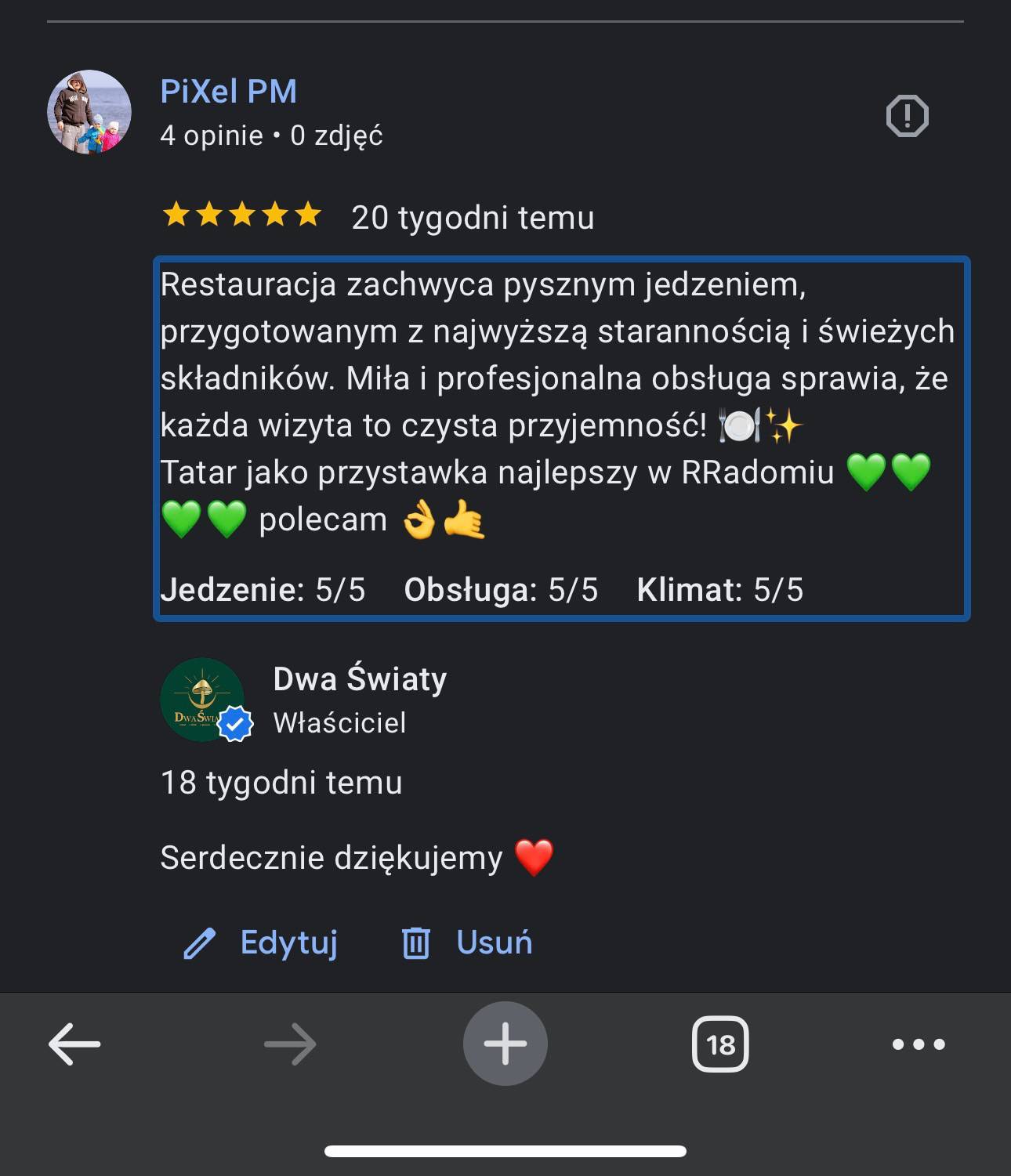Screen dimensions: 1011x1176
Task: Open a new browser tab
Action: pyautogui.click(x=505, y=1044)
